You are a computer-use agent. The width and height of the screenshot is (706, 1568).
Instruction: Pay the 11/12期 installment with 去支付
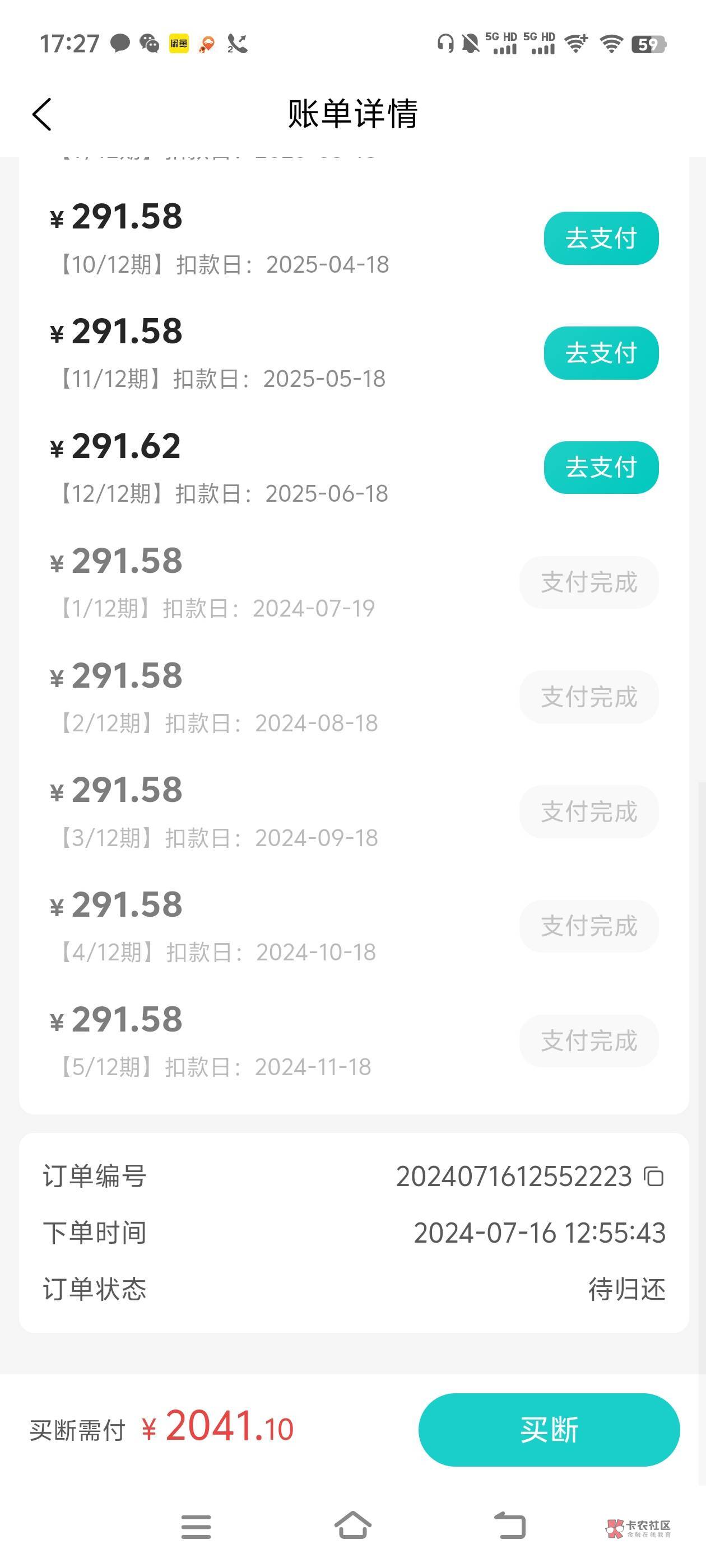point(601,353)
